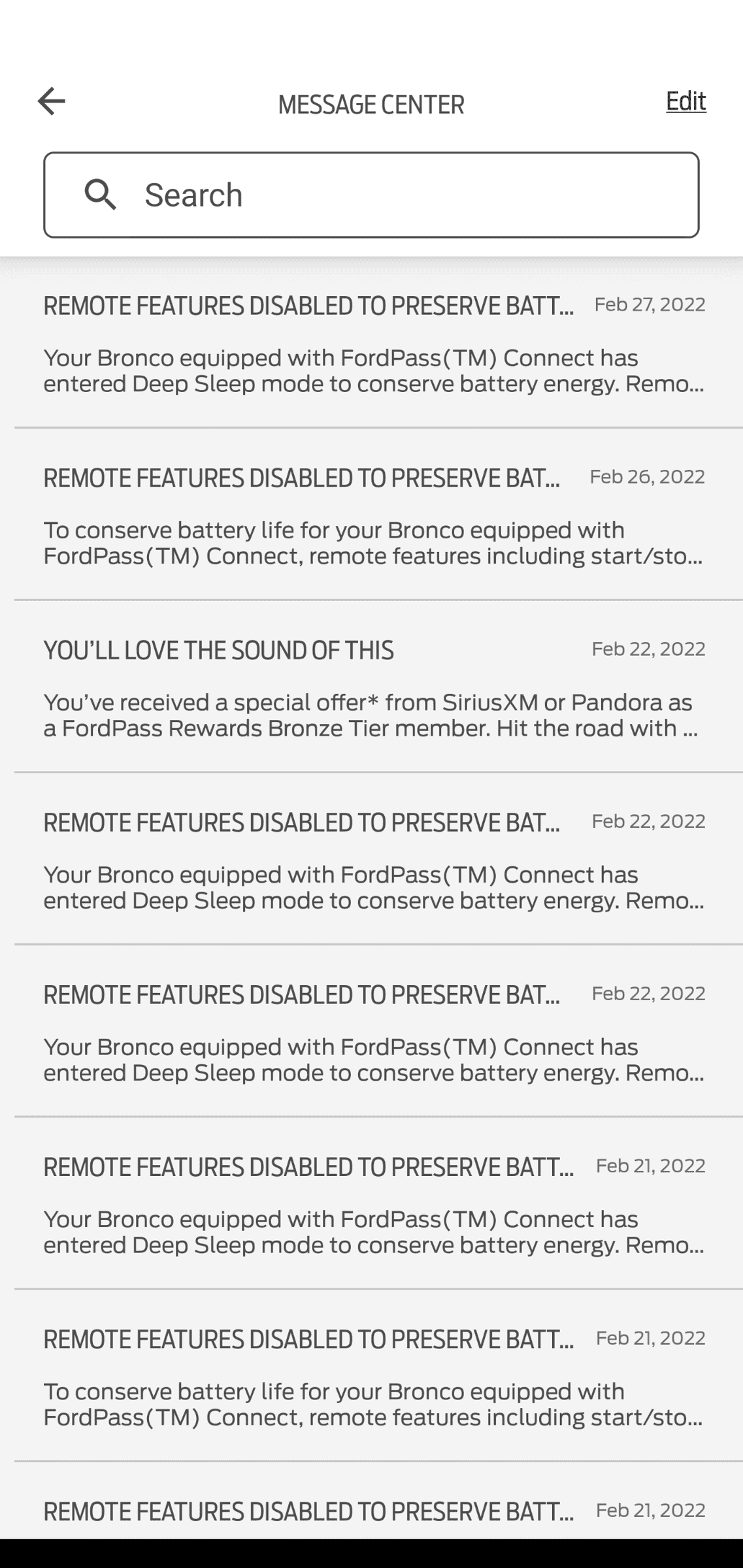743x1568 pixels.
Task: Tap the Feb 27 date label
Action: (x=650, y=303)
